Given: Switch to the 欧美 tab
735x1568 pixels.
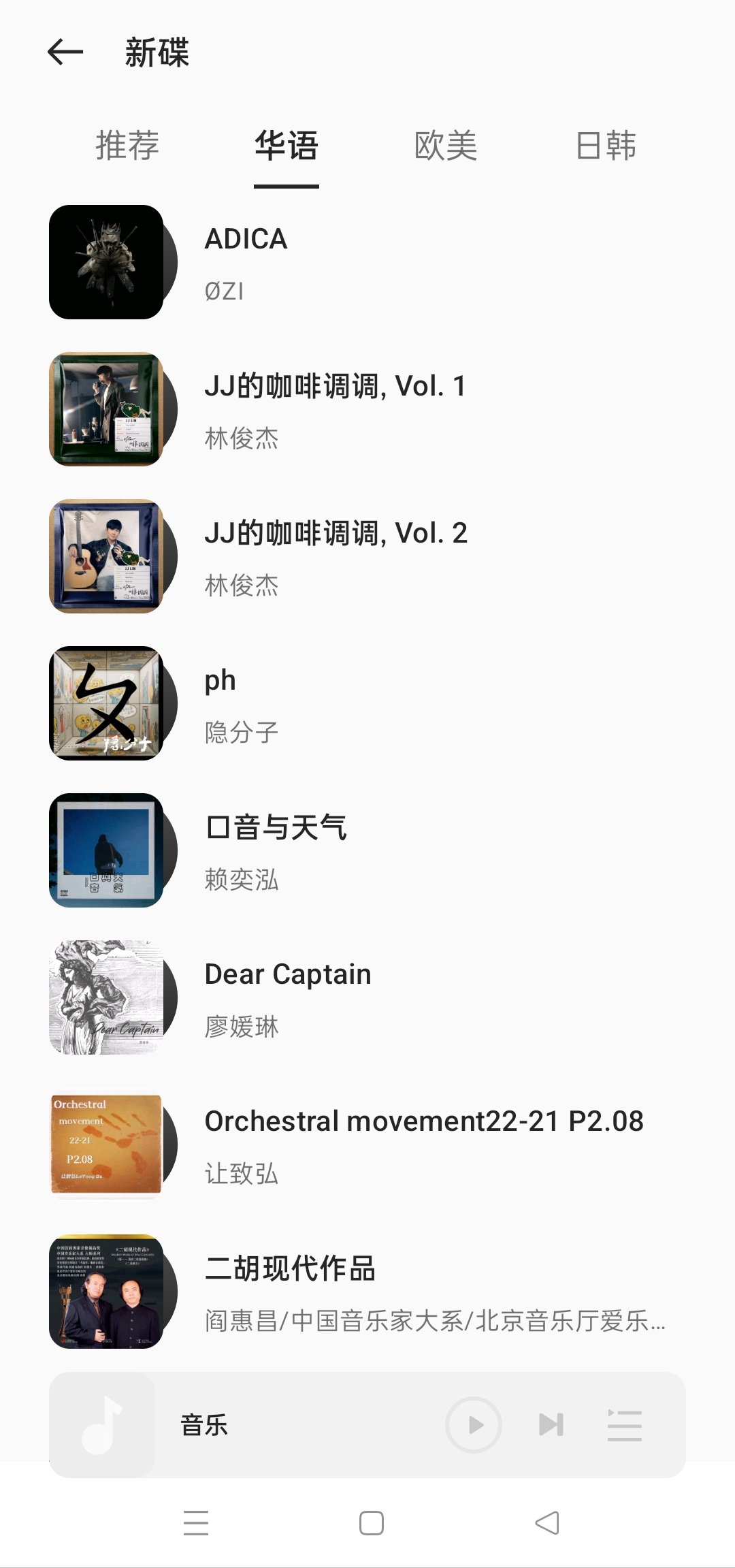Looking at the screenshot, I should tap(446, 146).
